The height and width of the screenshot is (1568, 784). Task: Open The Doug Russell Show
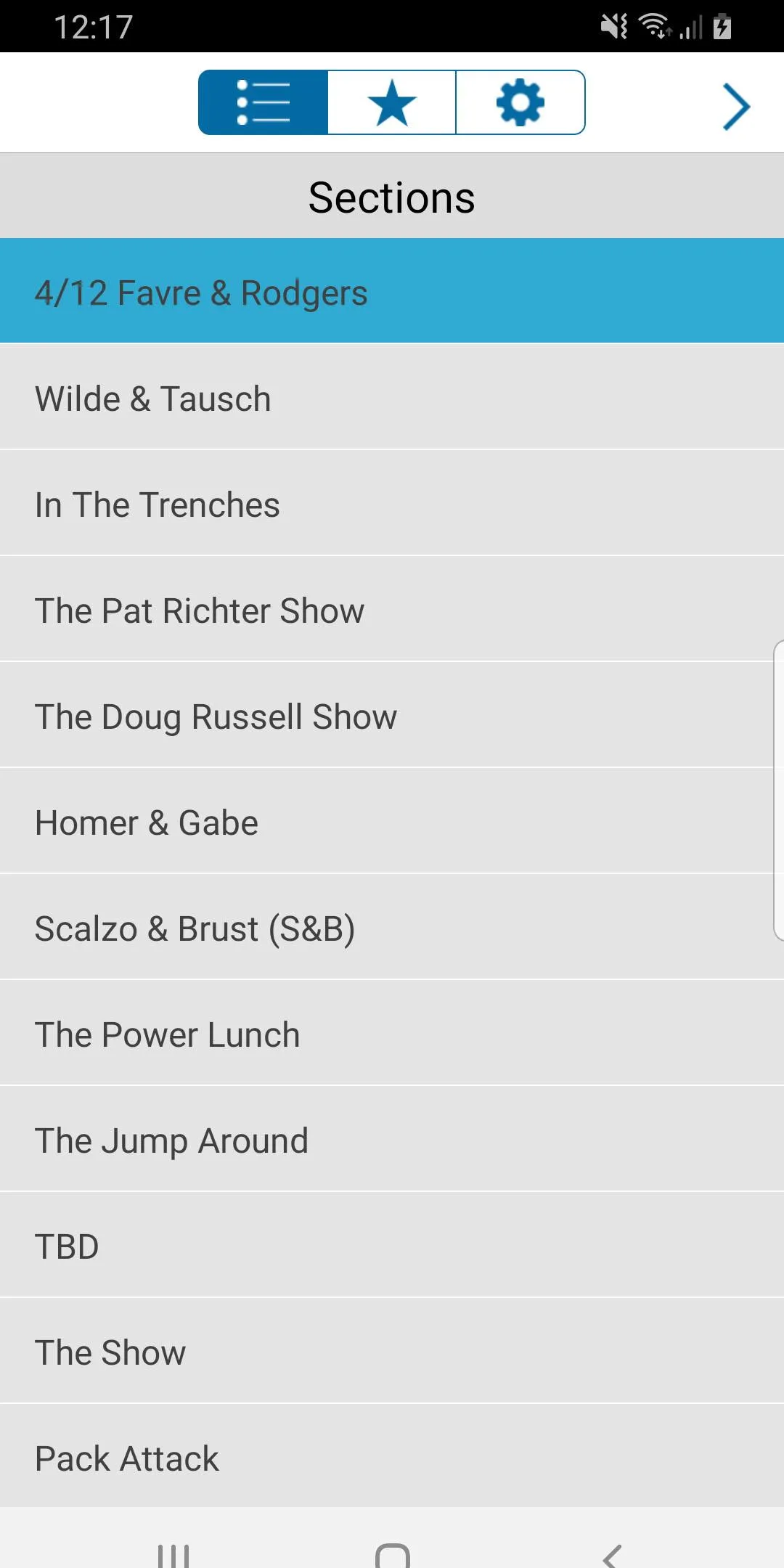click(392, 716)
